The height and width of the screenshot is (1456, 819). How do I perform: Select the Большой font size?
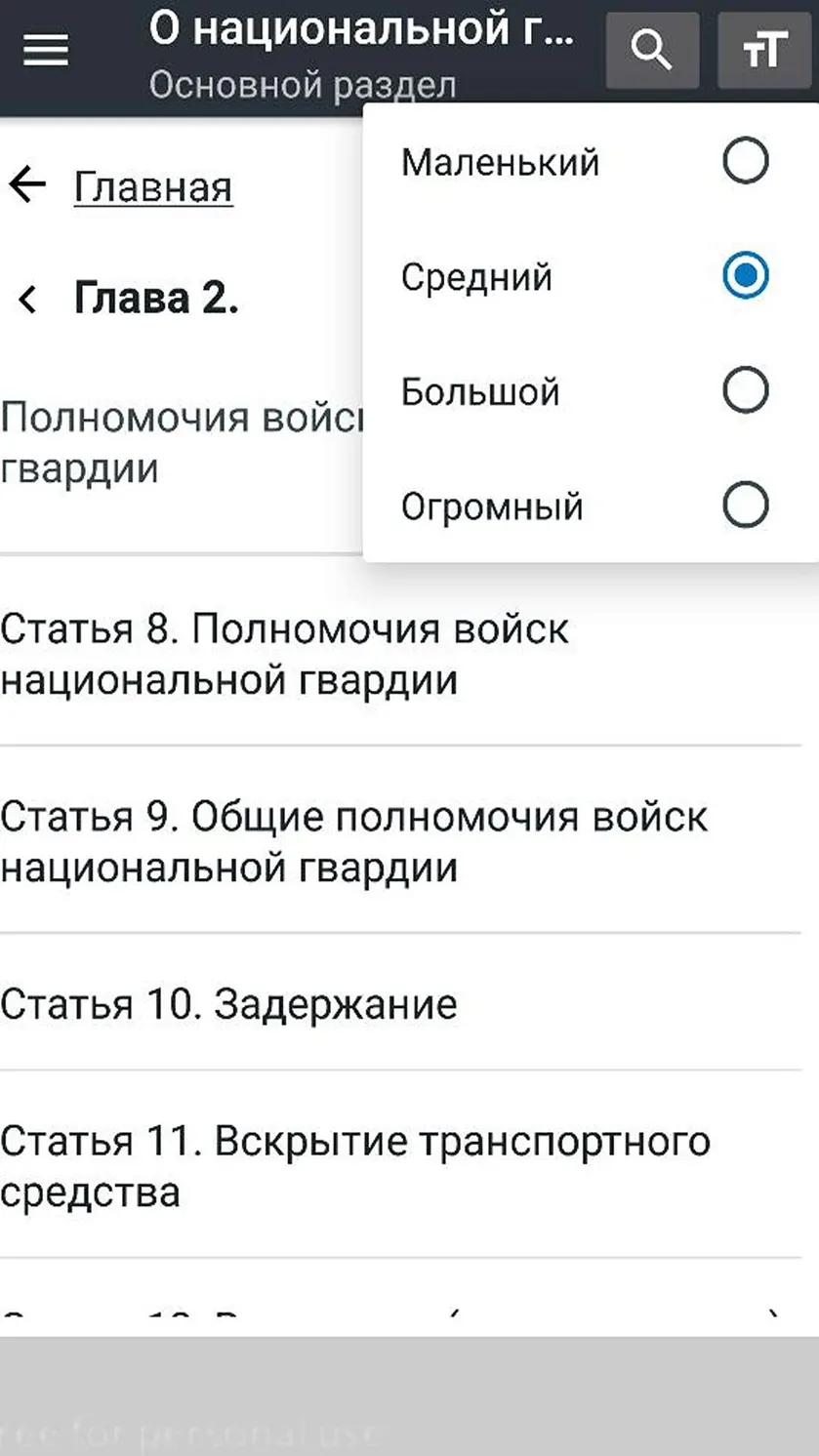click(591, 391)
